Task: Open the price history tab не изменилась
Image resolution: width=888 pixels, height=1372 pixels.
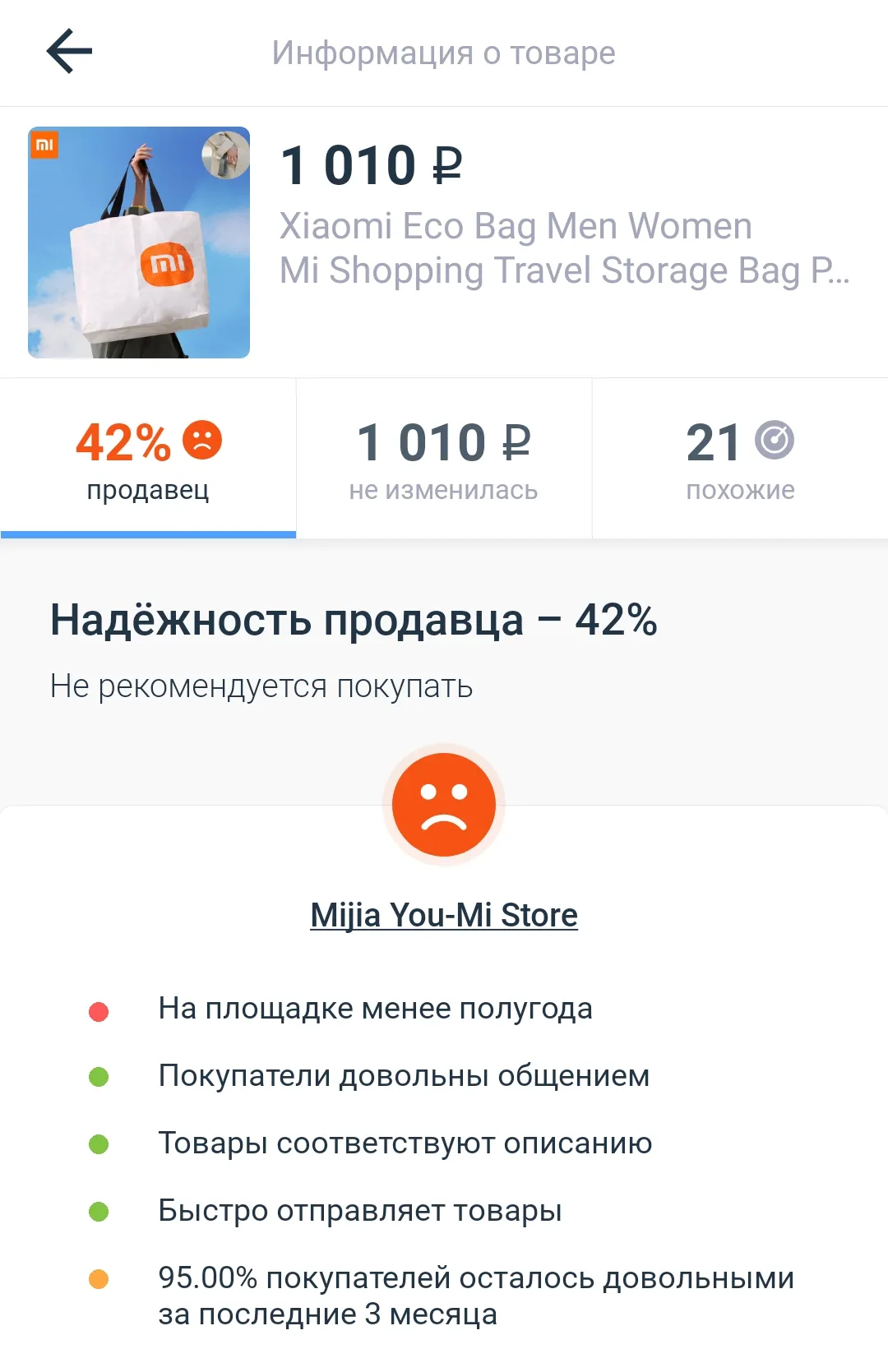Action: (444, 459)
